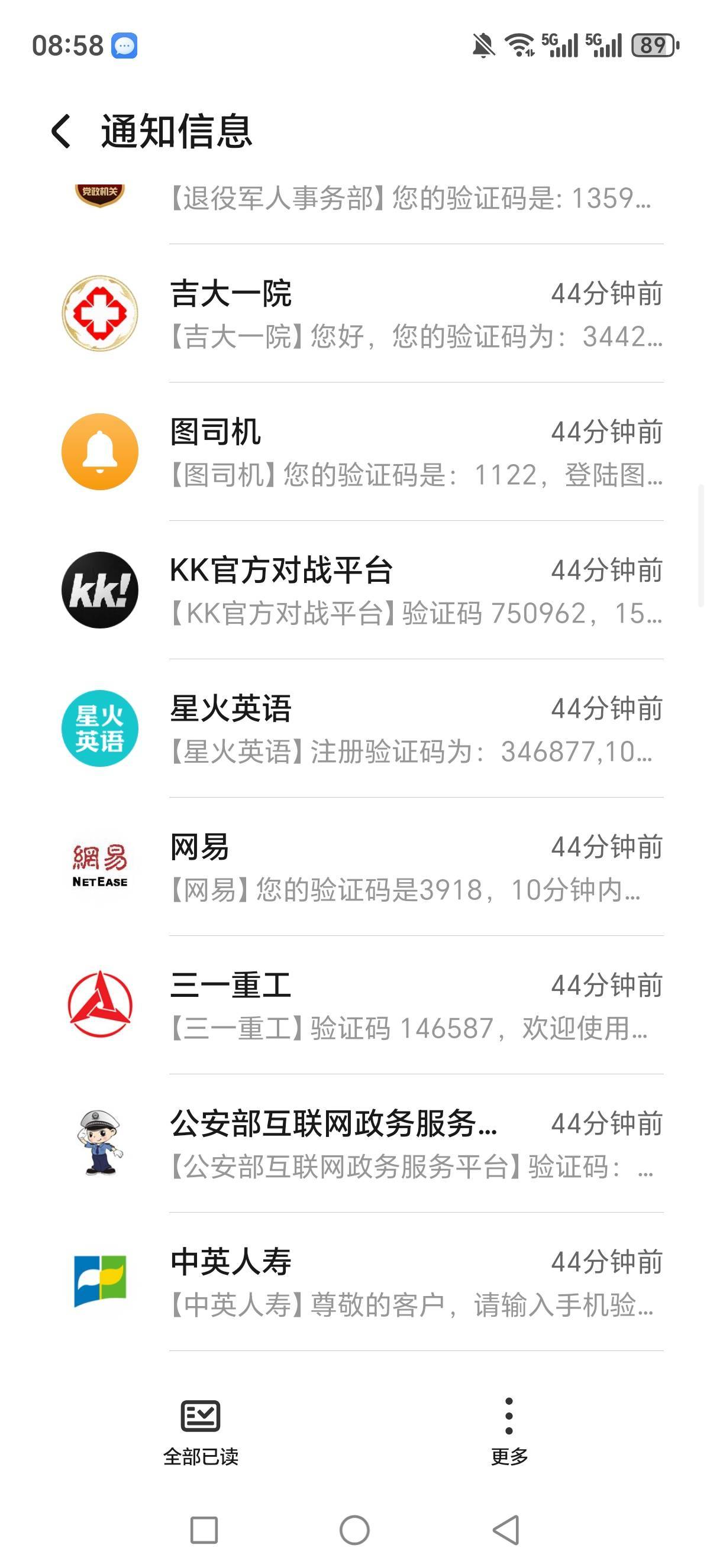Go back from 通知信息
The height and width of the screenshot is (1568, 710).
pyautogui.click(x=61, y=131)
